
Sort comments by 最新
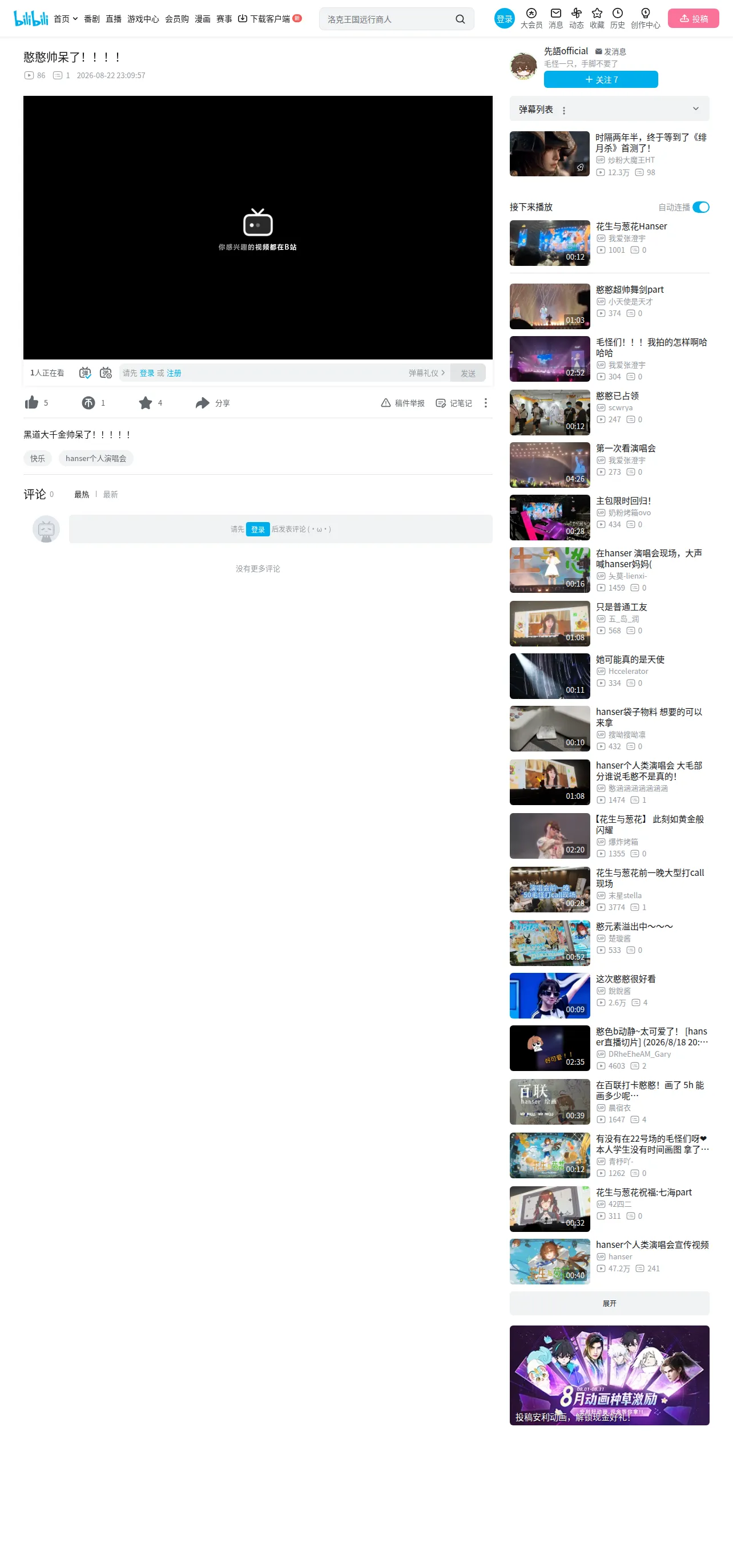pos(110,494)
